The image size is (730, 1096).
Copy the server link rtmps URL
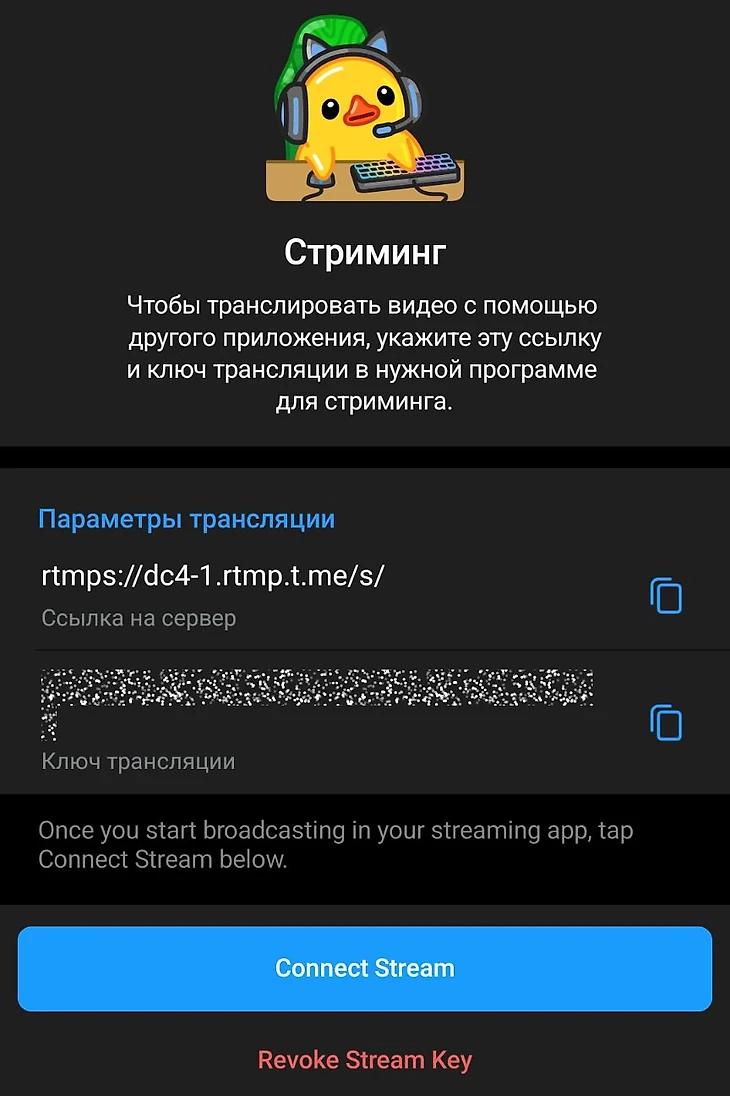pos(666,596)
